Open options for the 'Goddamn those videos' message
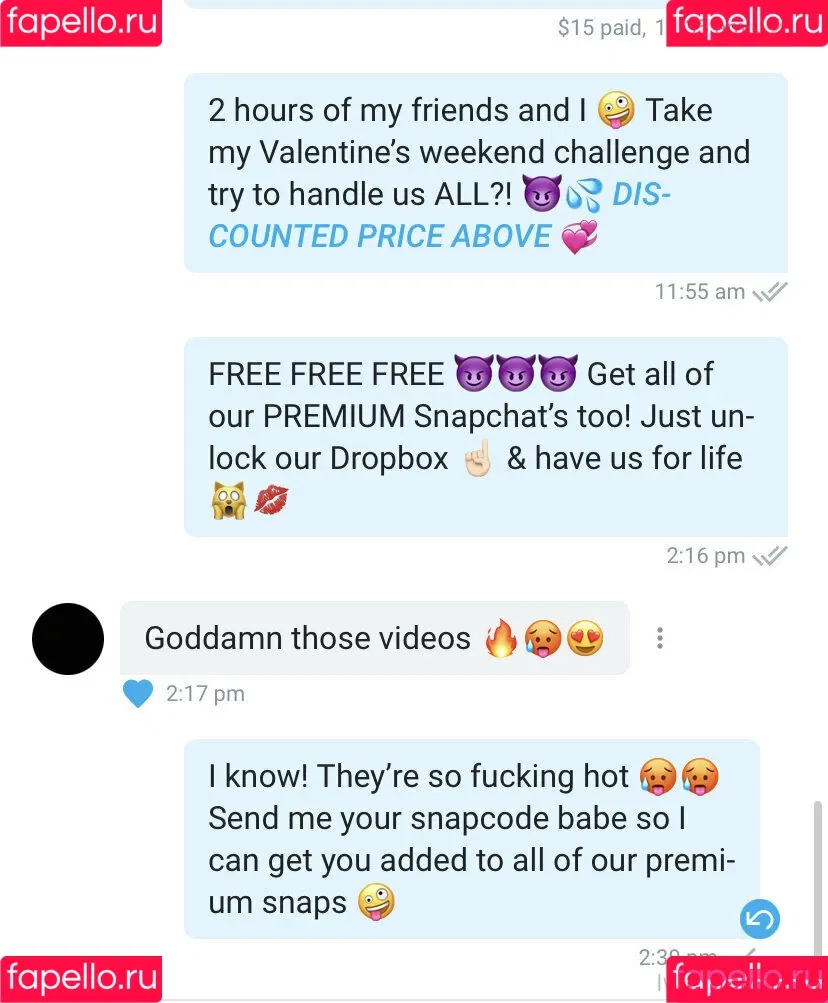Viewport: 828px width, 1003px height. [x=660, y=638]
